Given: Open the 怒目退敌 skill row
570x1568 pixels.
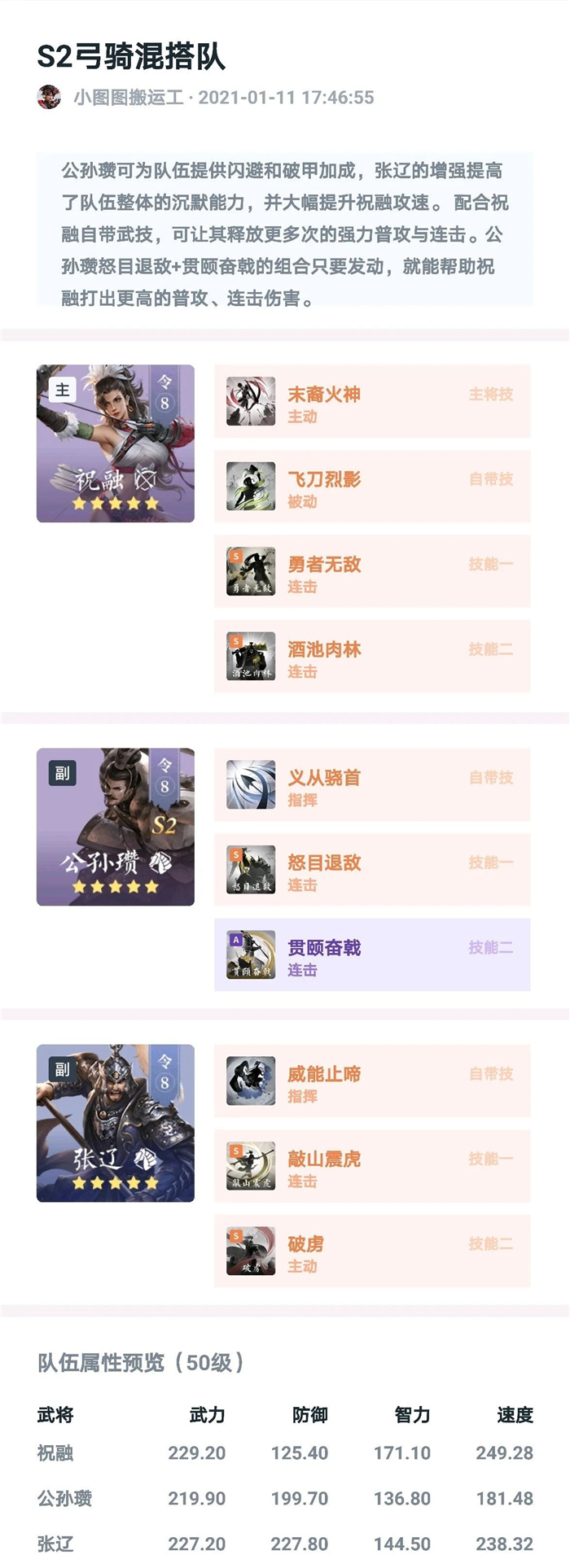Looking at the screenshot, I should (x=372, y=870).
